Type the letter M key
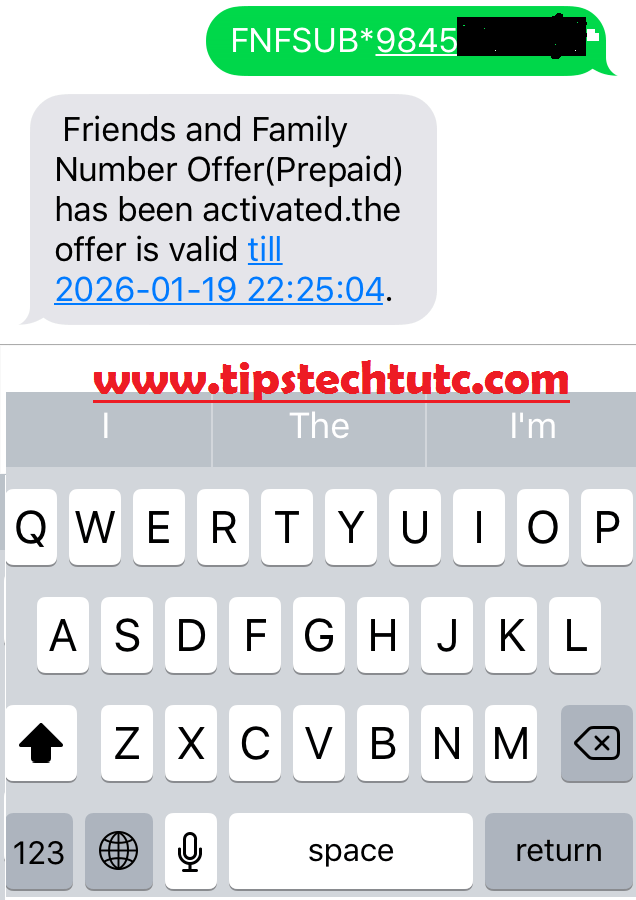The height and width of the screenshot is (900, 636). click(511, 744)
